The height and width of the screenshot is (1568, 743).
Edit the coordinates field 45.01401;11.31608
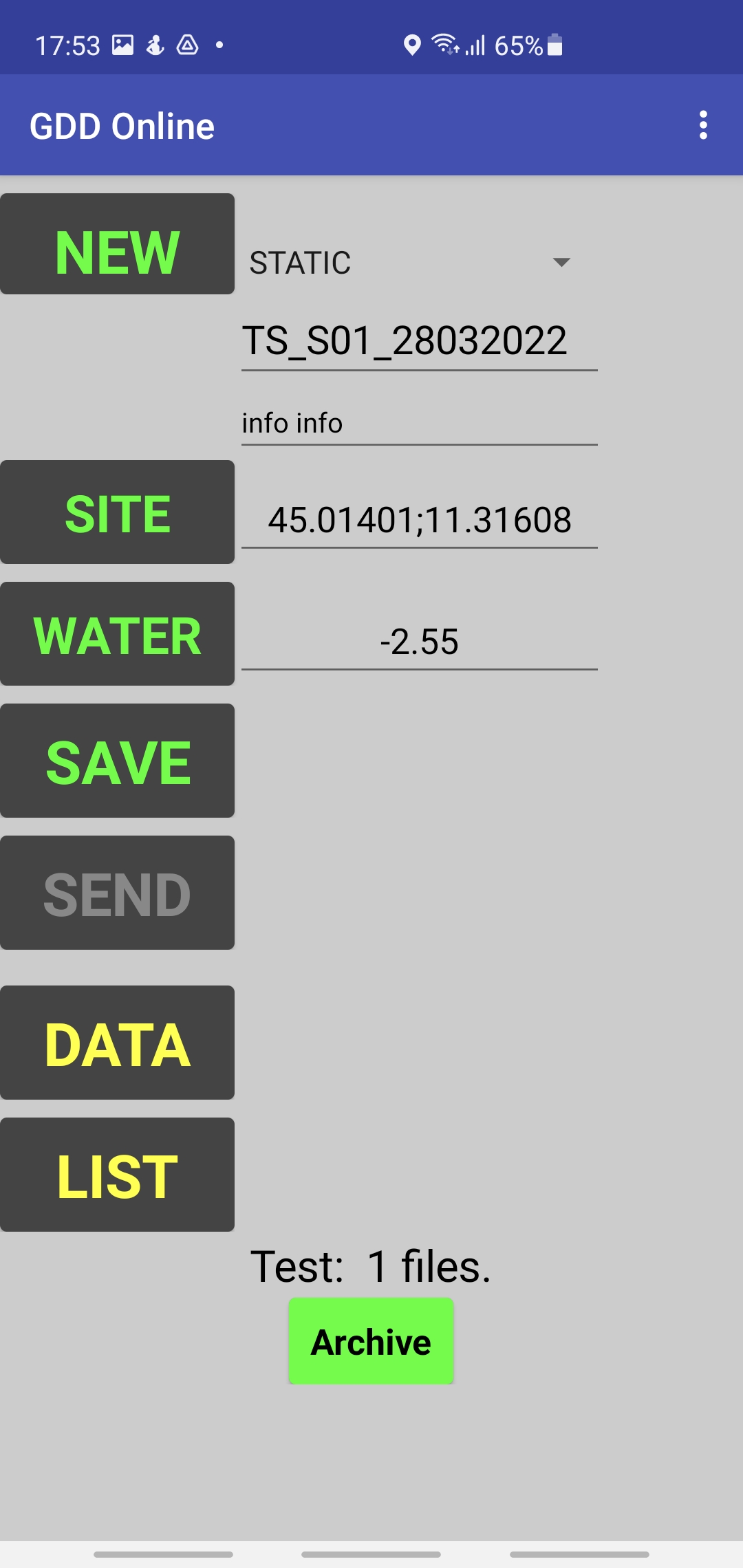tap(419, 520)
